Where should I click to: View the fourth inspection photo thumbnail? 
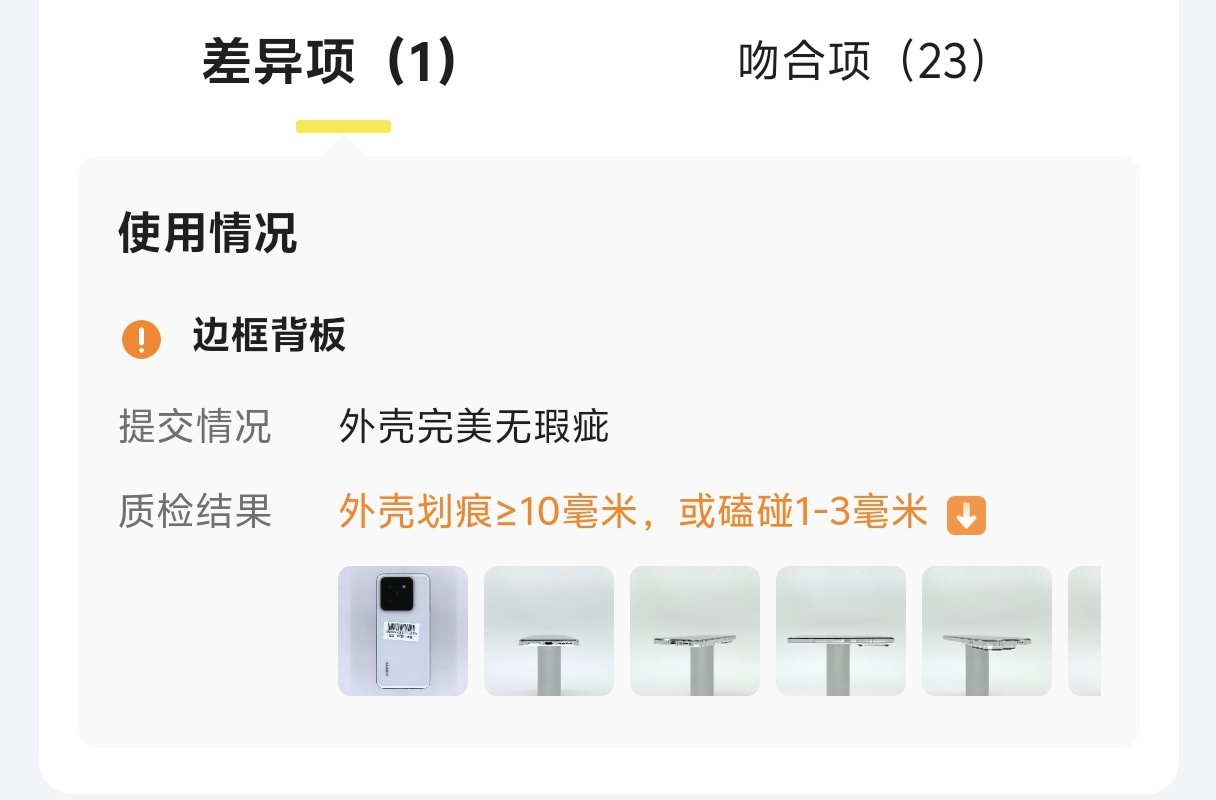841,631
